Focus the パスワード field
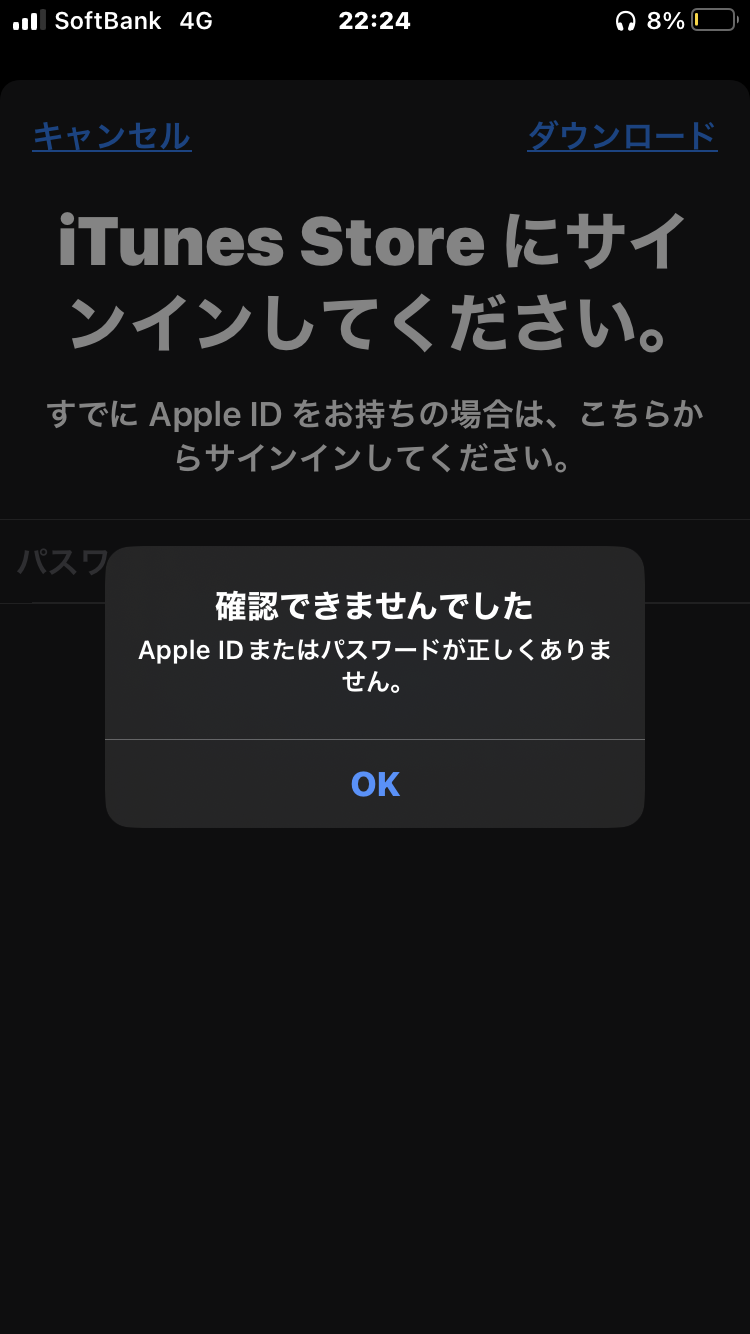Image resolution: width=750 pixels, height=1334 pixels. click(x=62, y=562)
